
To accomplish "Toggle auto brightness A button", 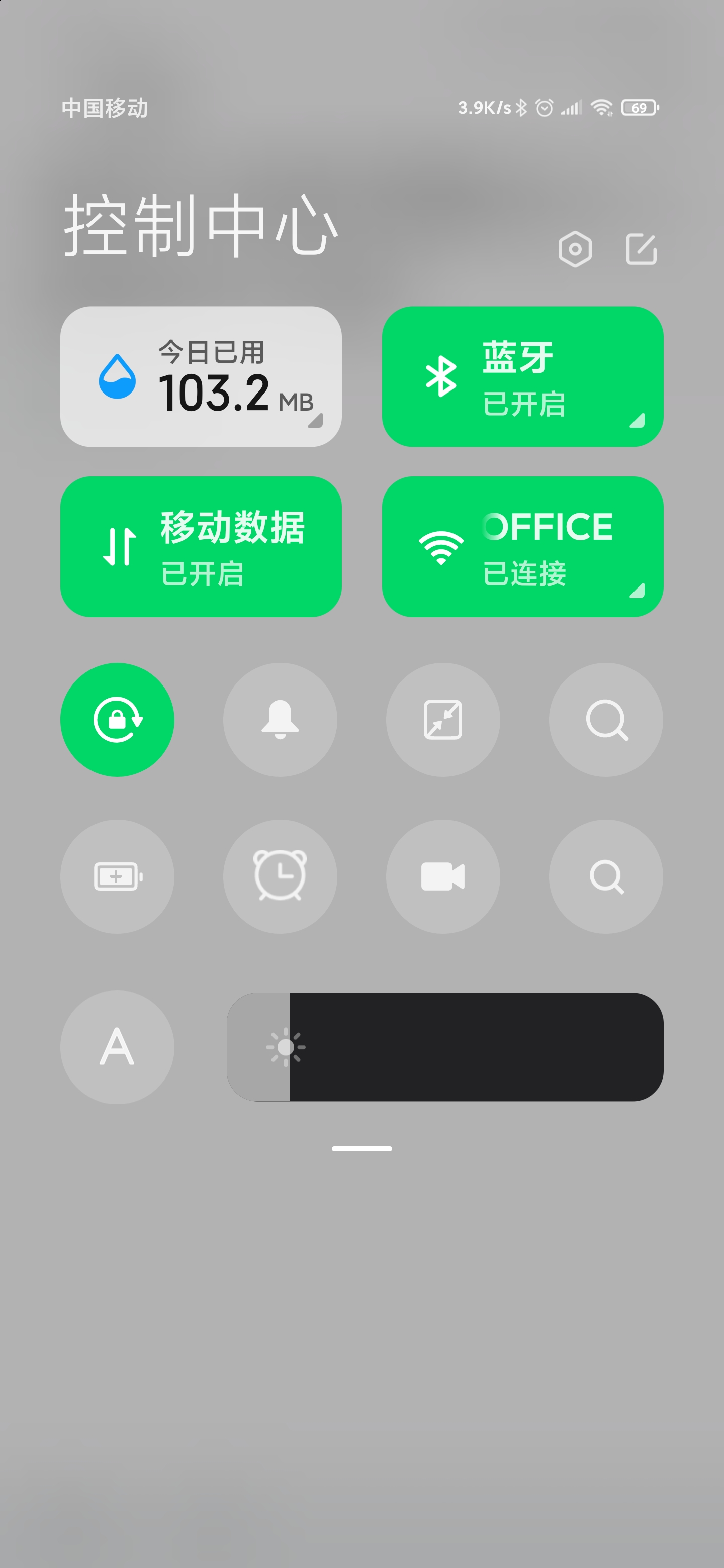I will [x=118, y=1047].
